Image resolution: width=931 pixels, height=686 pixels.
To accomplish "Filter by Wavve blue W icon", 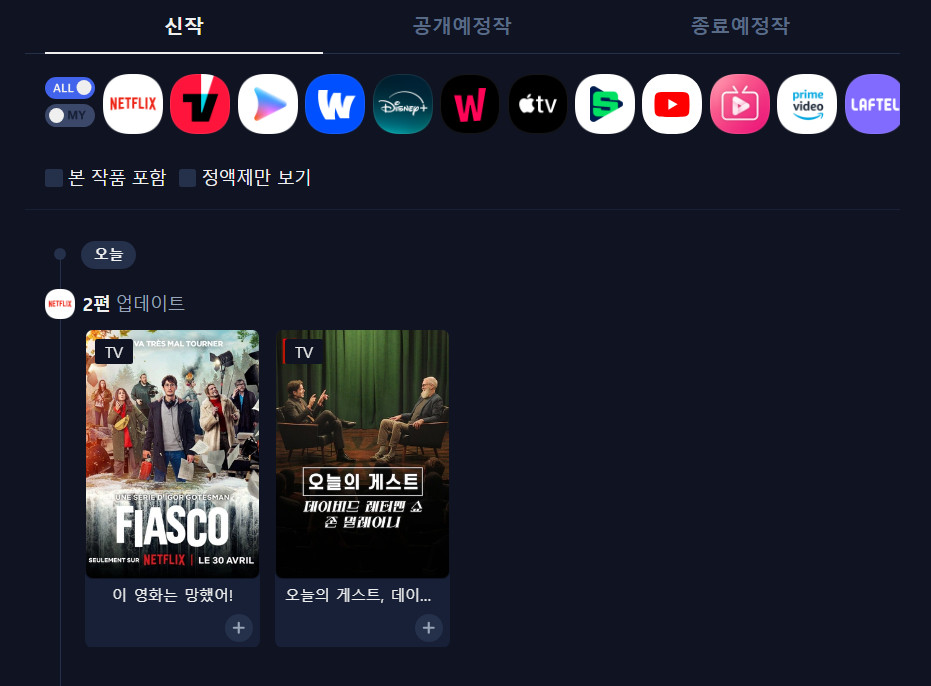I will click(x=335, y=104).
